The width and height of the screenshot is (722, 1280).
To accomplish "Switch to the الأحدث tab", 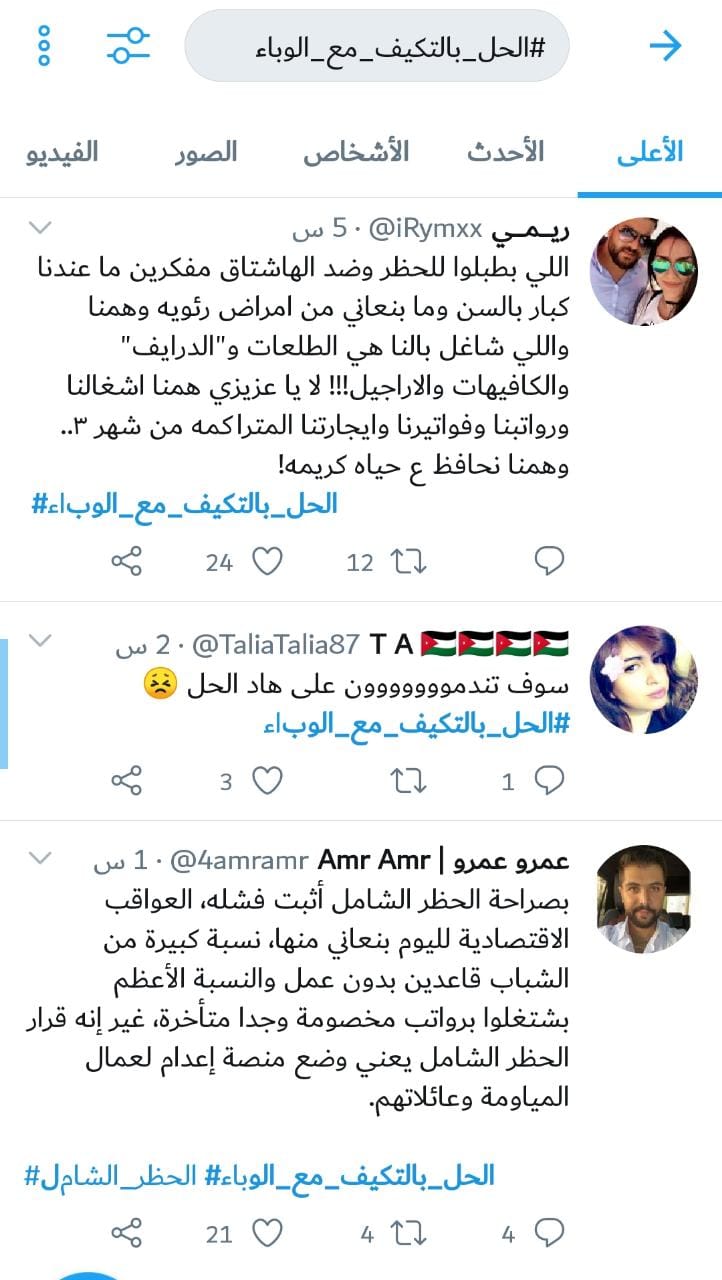I will click(x=505, y=152).
